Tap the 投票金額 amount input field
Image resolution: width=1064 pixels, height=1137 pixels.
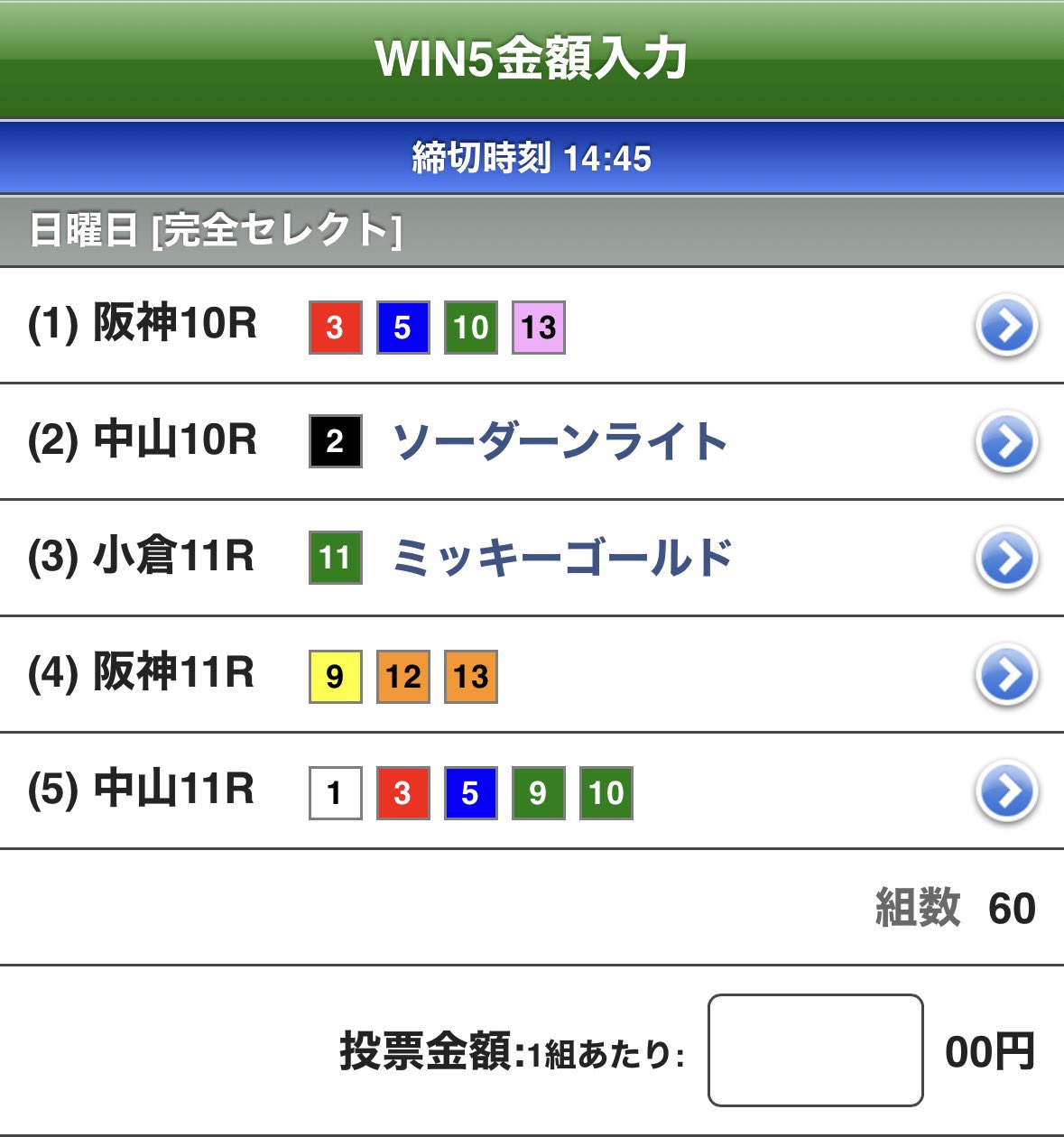pyautogui.click(x=815, y=1050)
